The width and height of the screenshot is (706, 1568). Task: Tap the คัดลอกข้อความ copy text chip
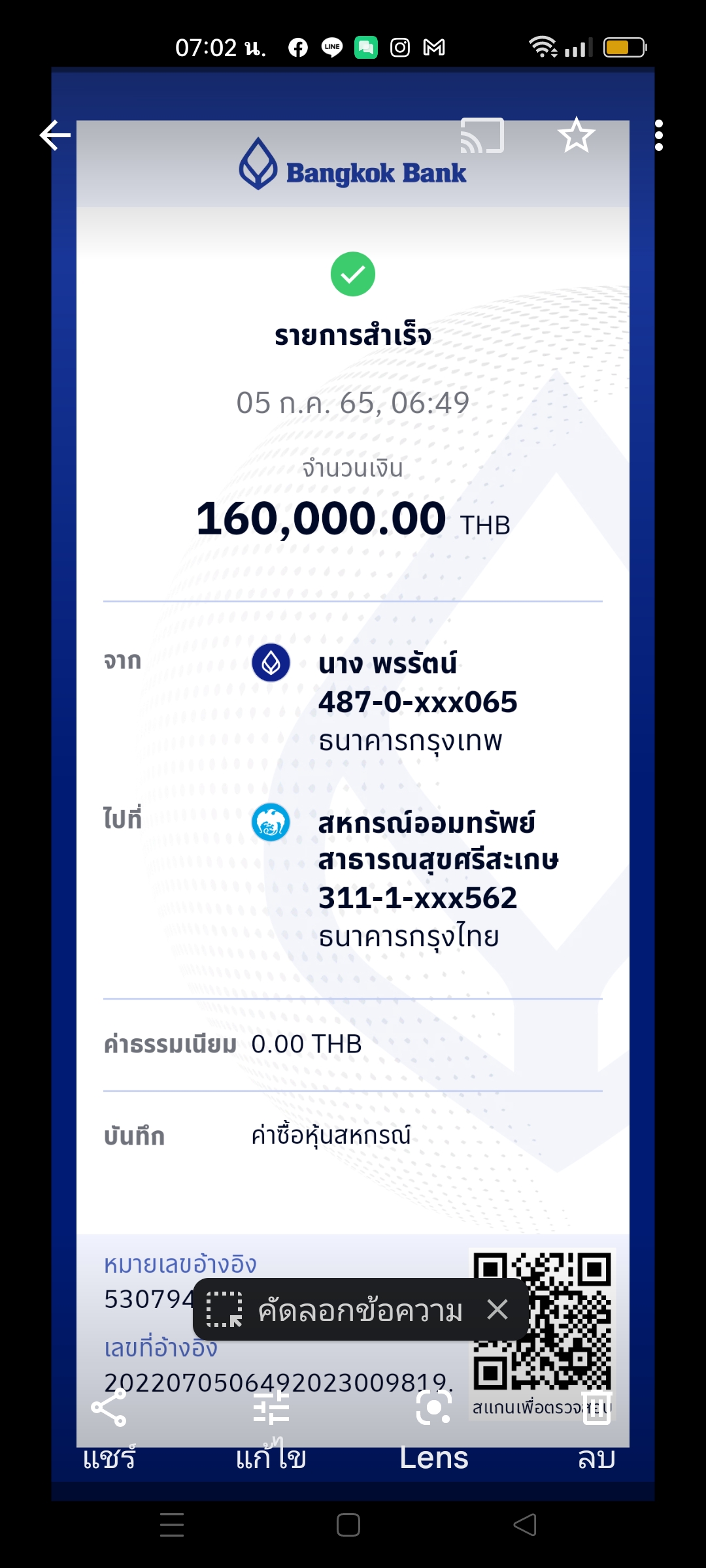(335, 1310)
